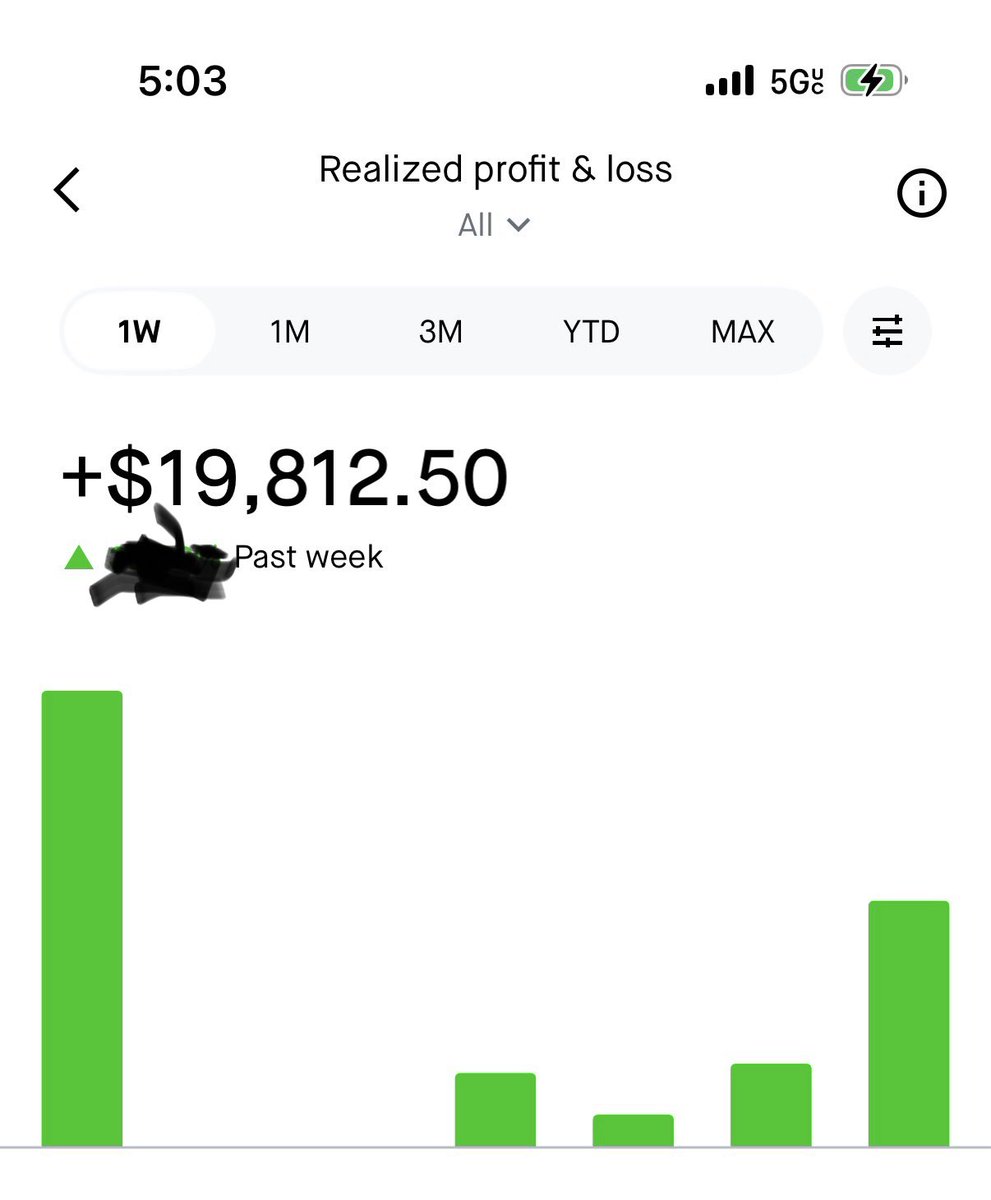Switch to the 3M range

point(441,331)
